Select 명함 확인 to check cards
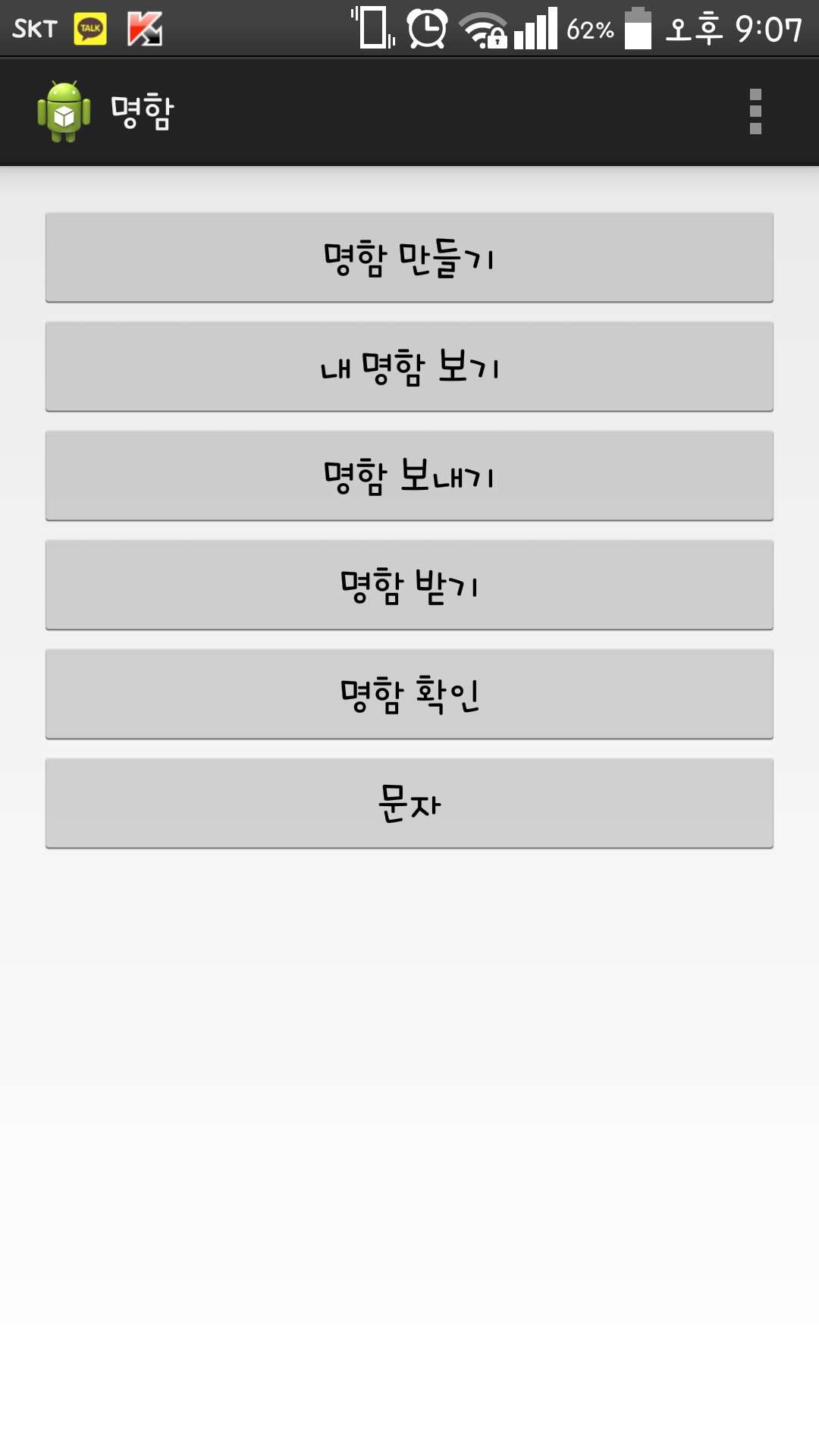This screenshot has width=819, height=1456. [x=409, y=694]
